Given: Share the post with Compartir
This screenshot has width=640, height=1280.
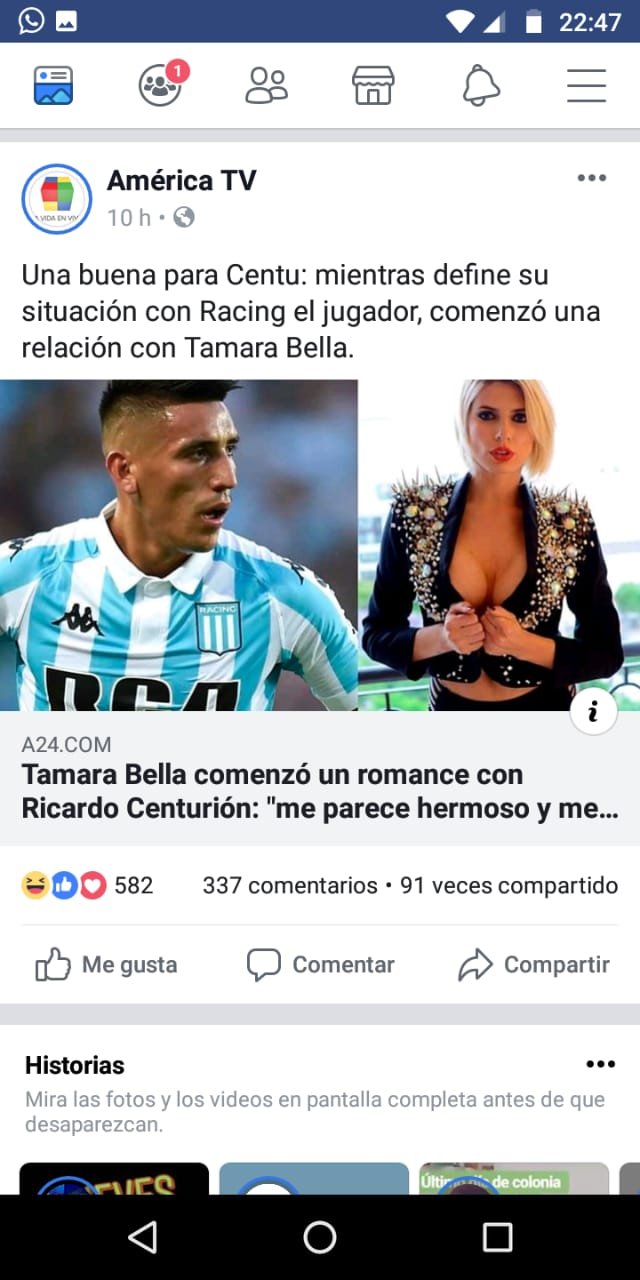Looking at the screenshot, I should pyautogui.click(x=534, y=965).
